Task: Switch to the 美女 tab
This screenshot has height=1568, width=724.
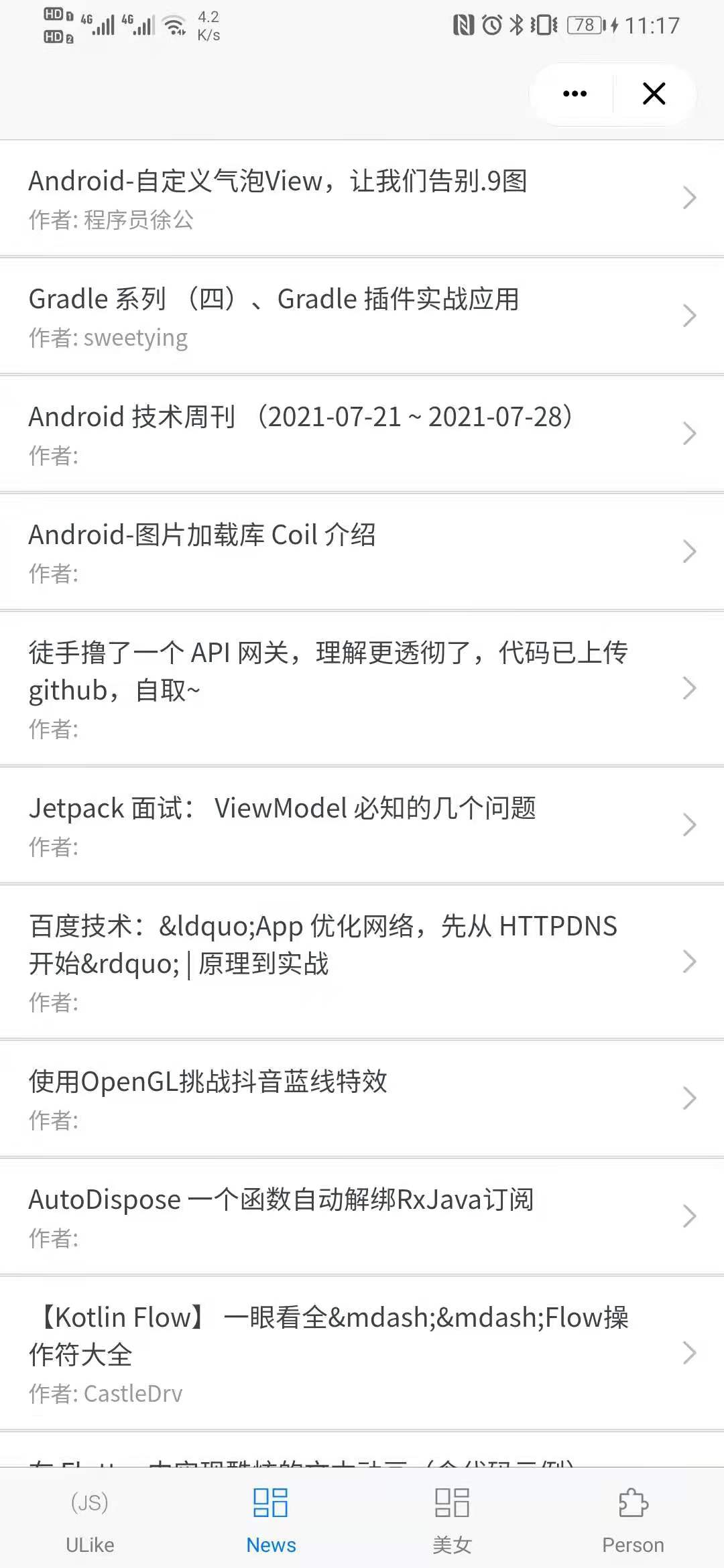Action: 452,1518
